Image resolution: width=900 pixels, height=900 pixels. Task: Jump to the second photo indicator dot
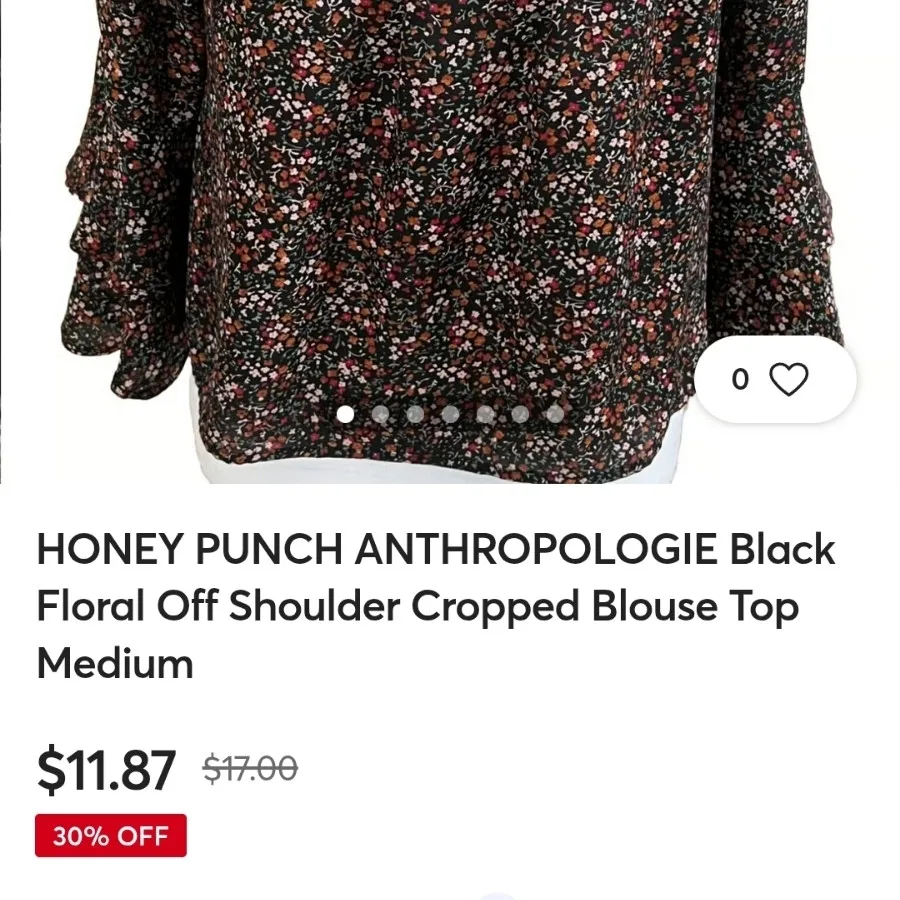[x=380, y=414]
